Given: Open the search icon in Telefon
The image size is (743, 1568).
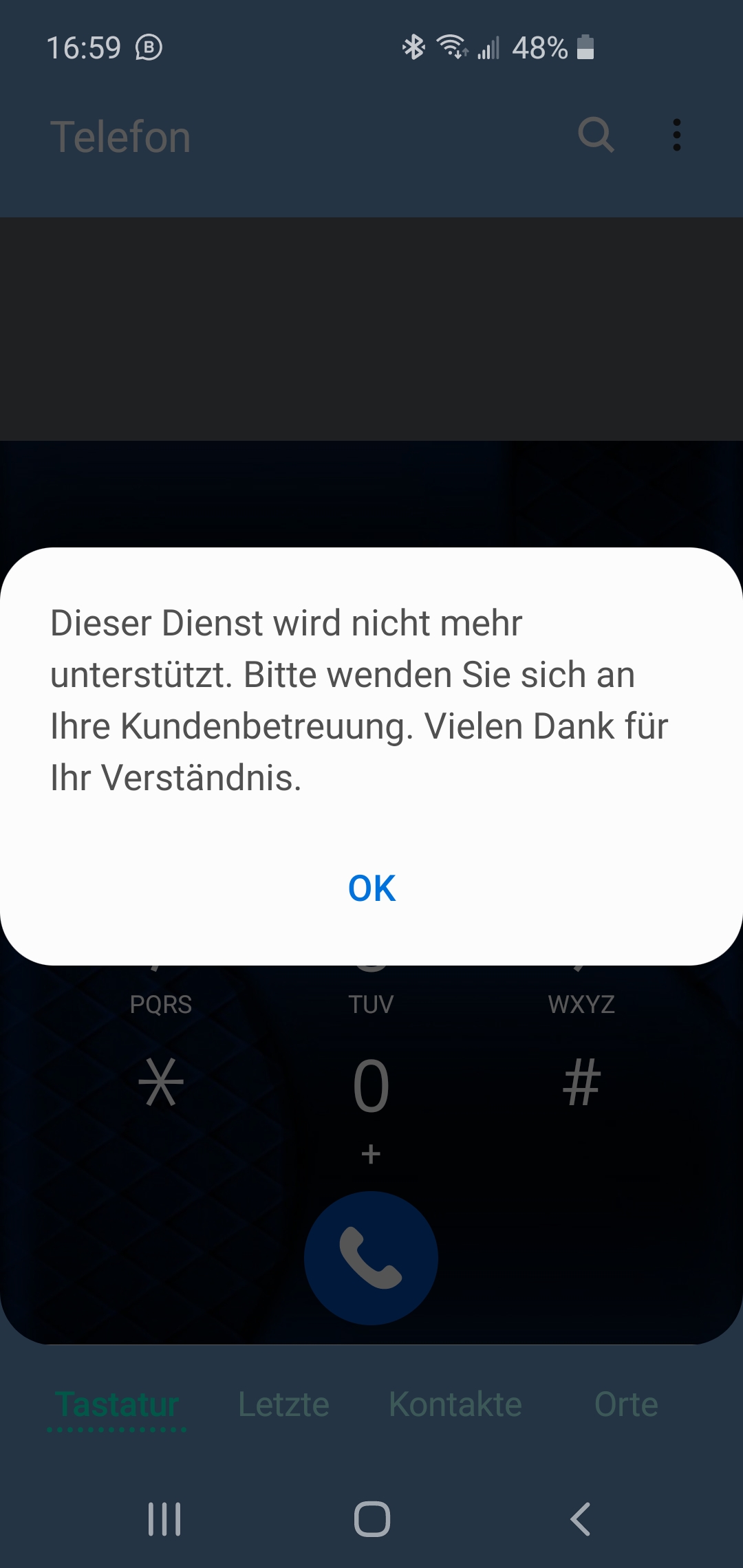Looking at the screenshot, I should (596, 135).
